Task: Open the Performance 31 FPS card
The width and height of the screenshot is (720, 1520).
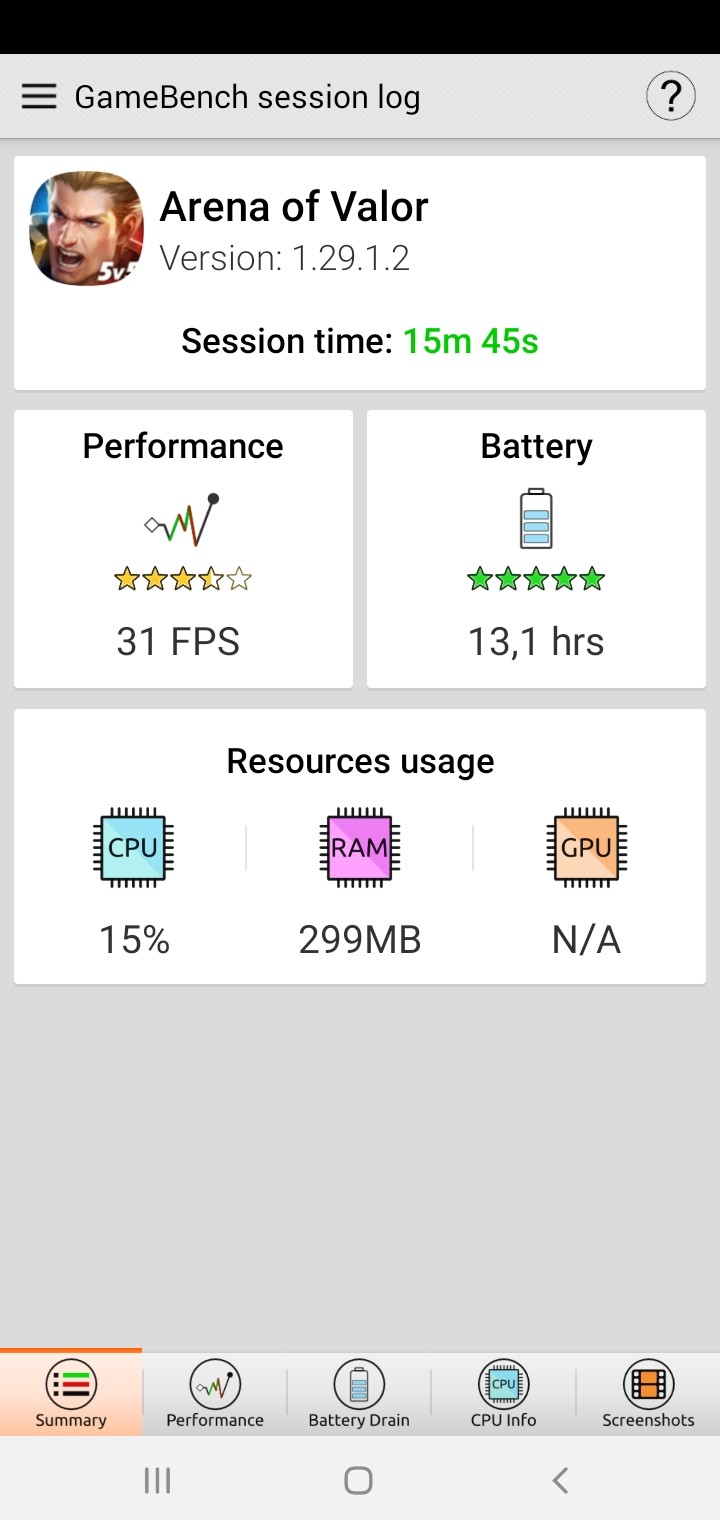Action: (183, 549)
